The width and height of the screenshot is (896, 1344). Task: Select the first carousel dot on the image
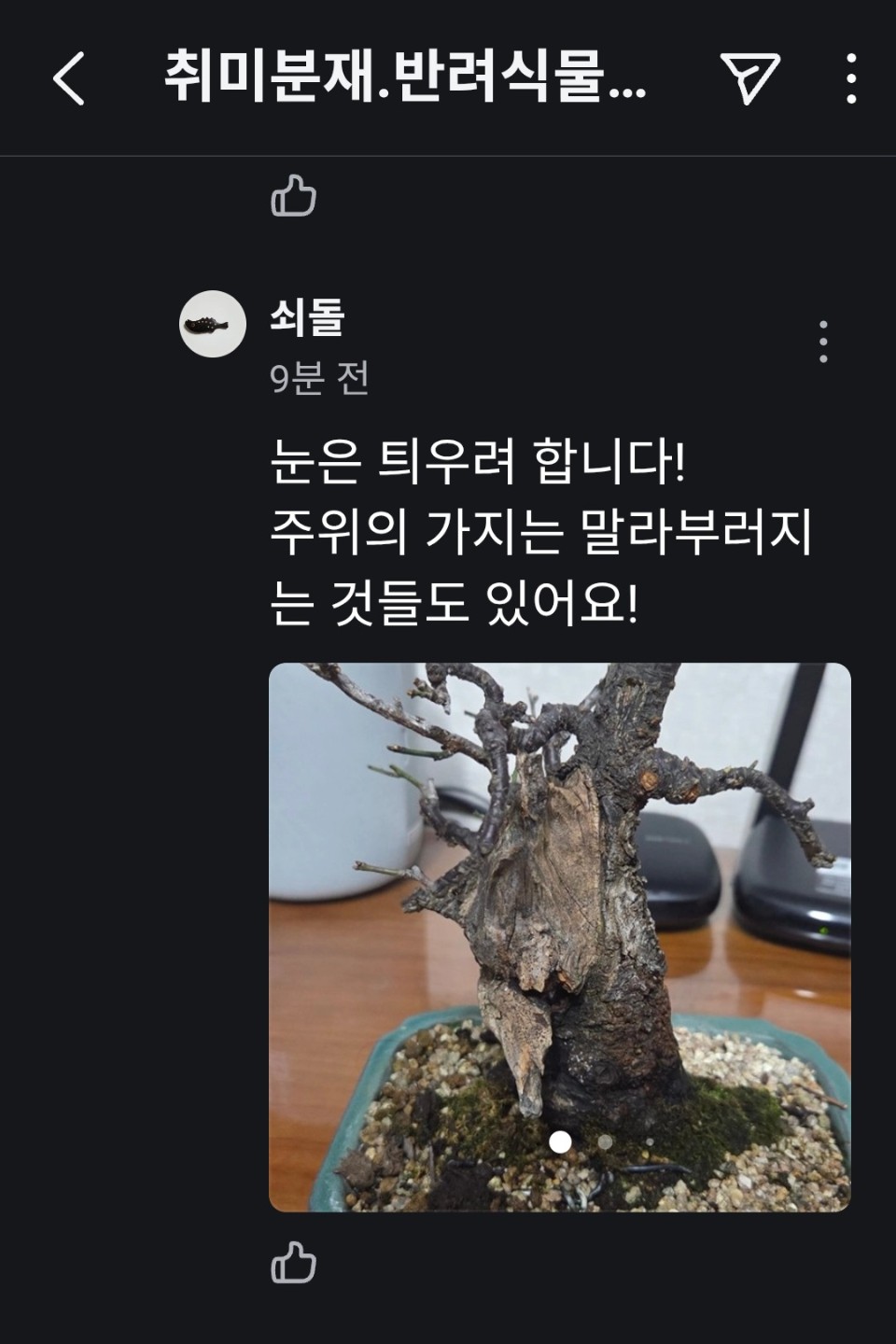pyautogui.click(x=562, y=1141)
